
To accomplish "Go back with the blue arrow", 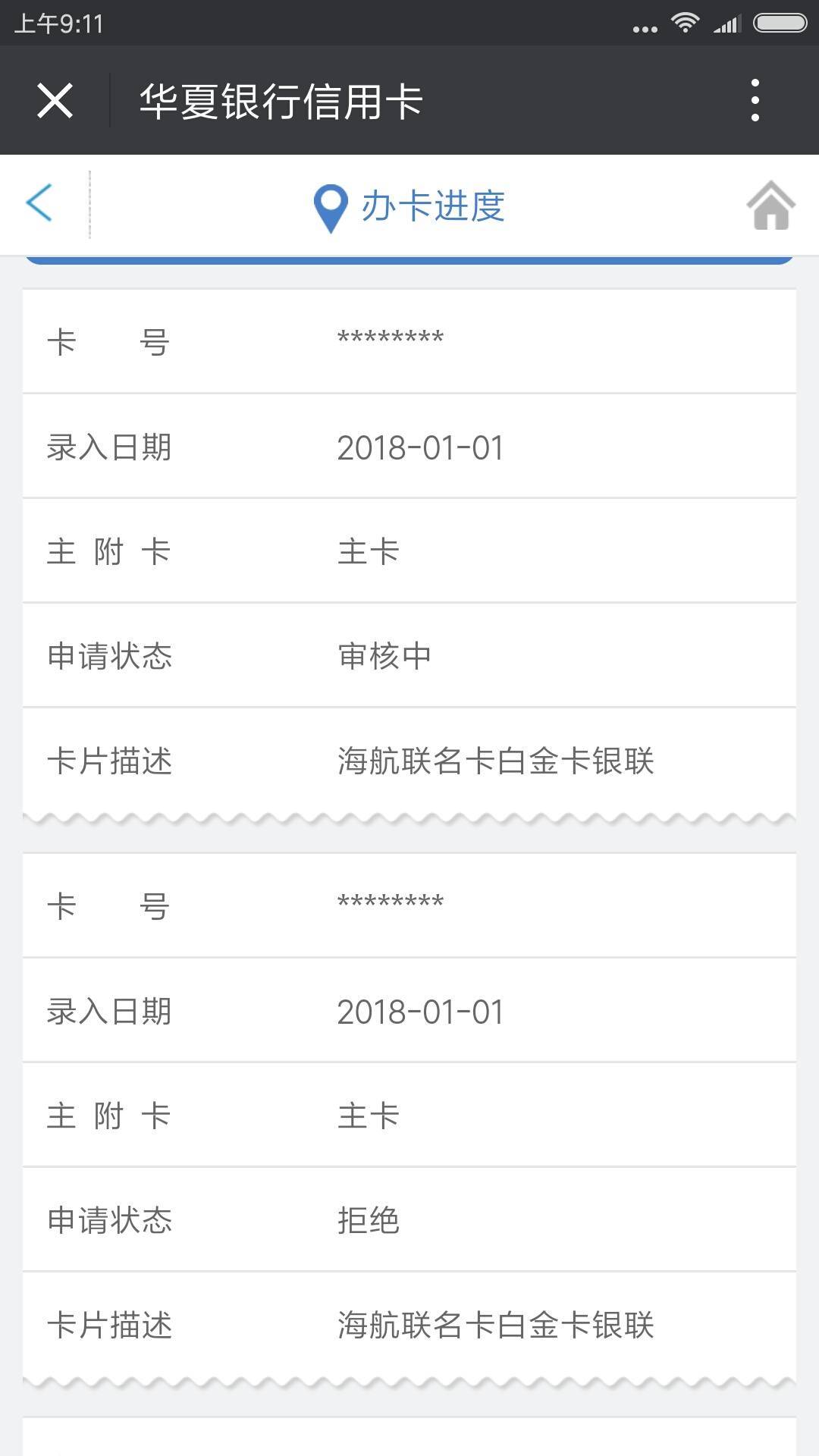I will (x=39, y=203).
